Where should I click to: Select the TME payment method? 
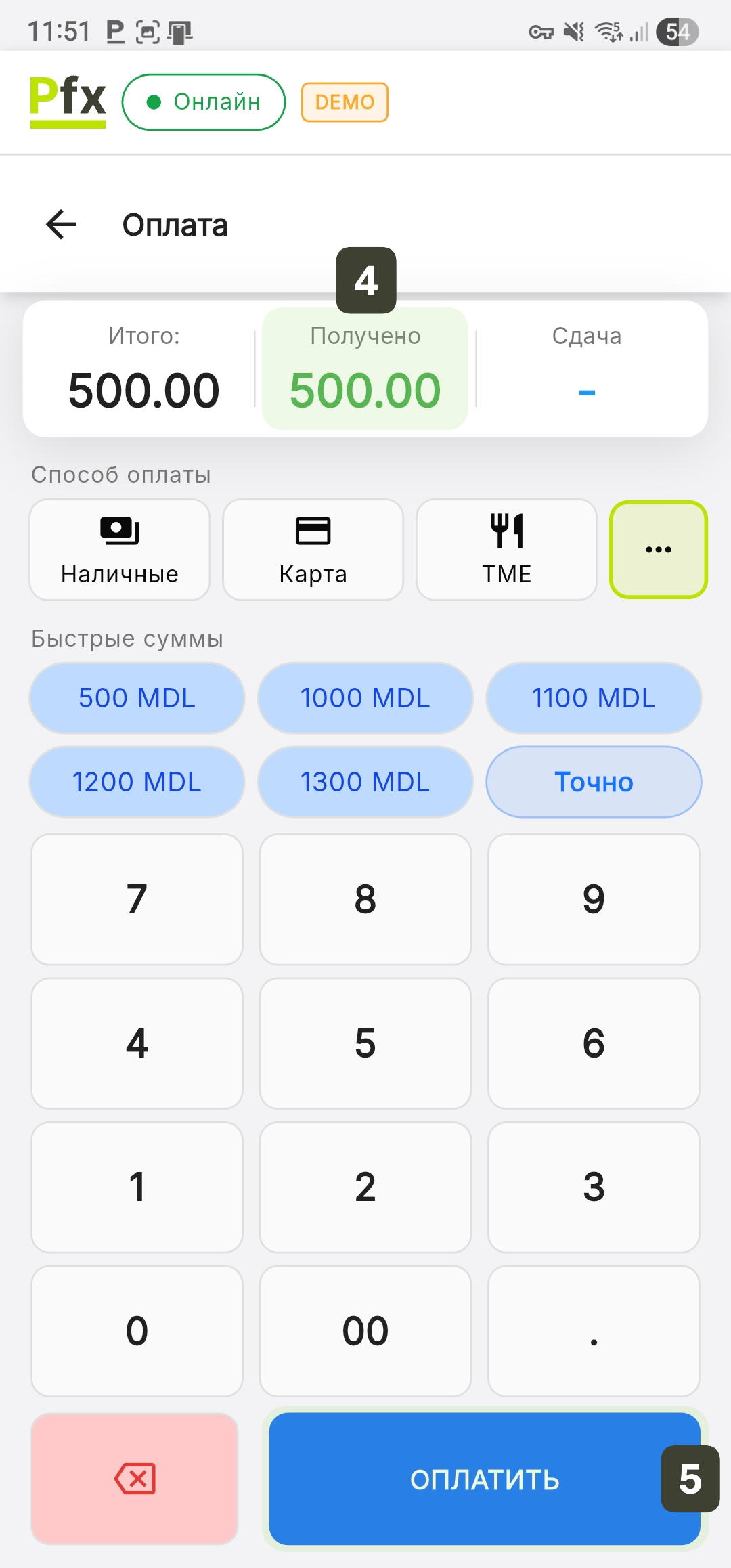(506, 550)
